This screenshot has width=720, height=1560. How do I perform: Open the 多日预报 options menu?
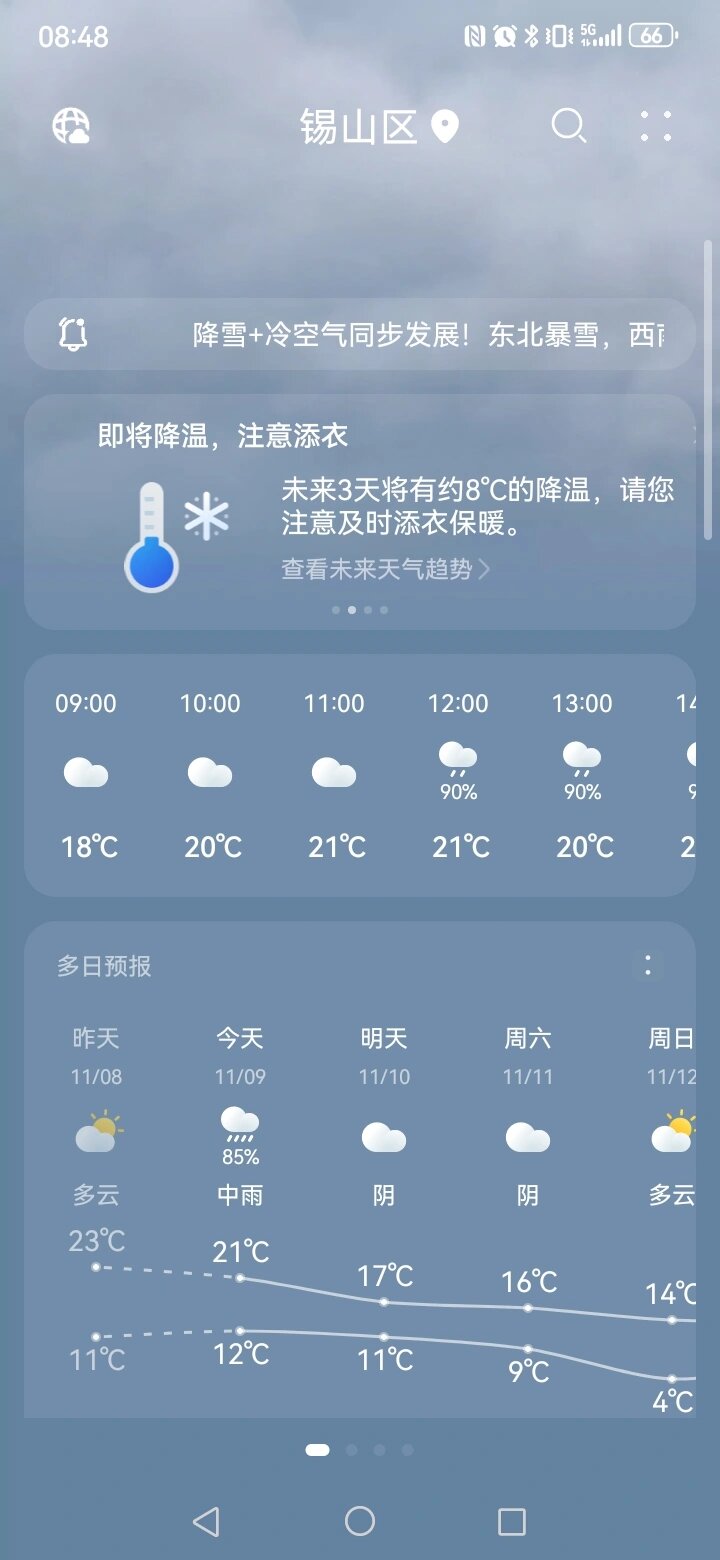[x=647, y=963]
